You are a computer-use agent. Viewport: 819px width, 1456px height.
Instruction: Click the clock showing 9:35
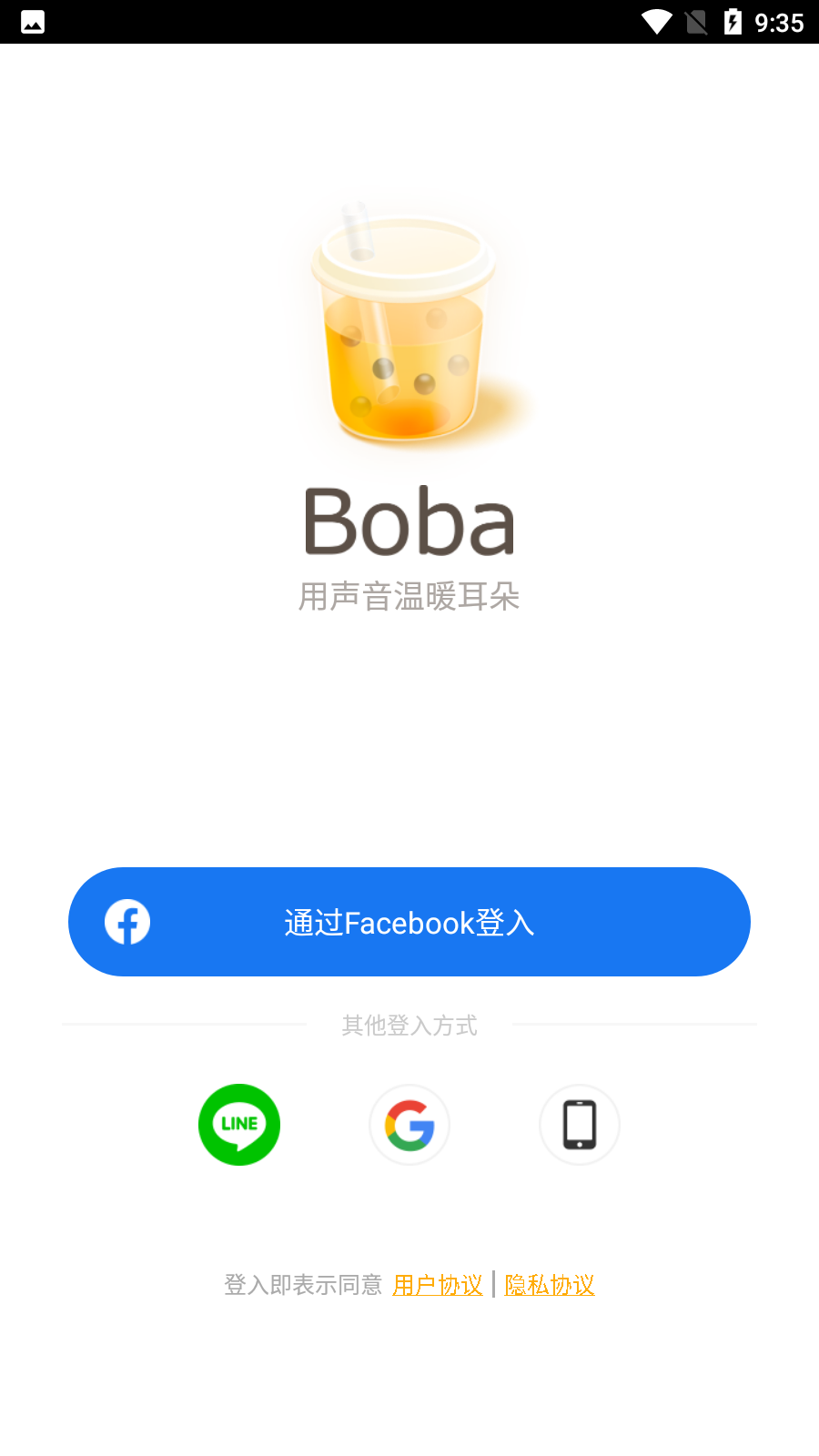click(x=778, y=22)
